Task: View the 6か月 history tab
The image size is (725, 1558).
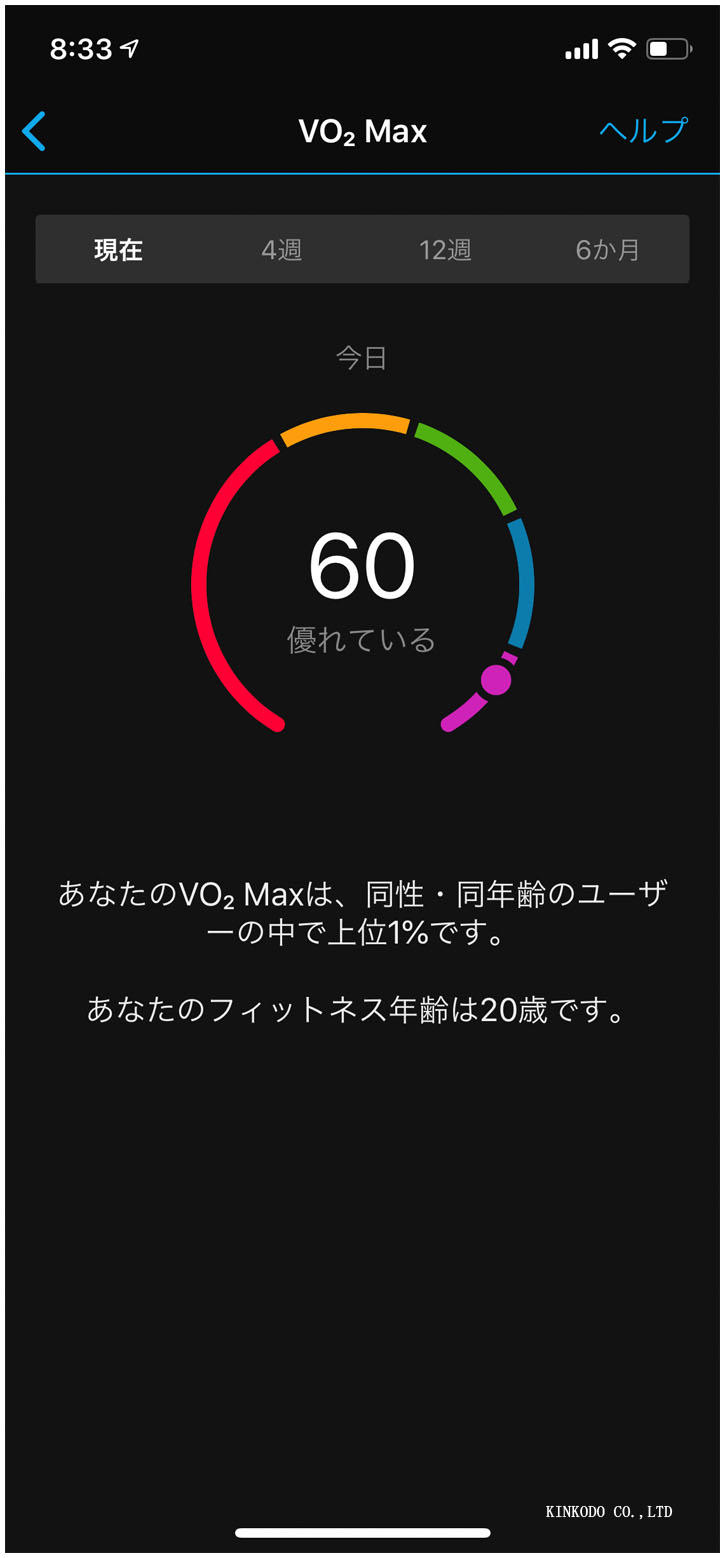Action: coord(607,250)
